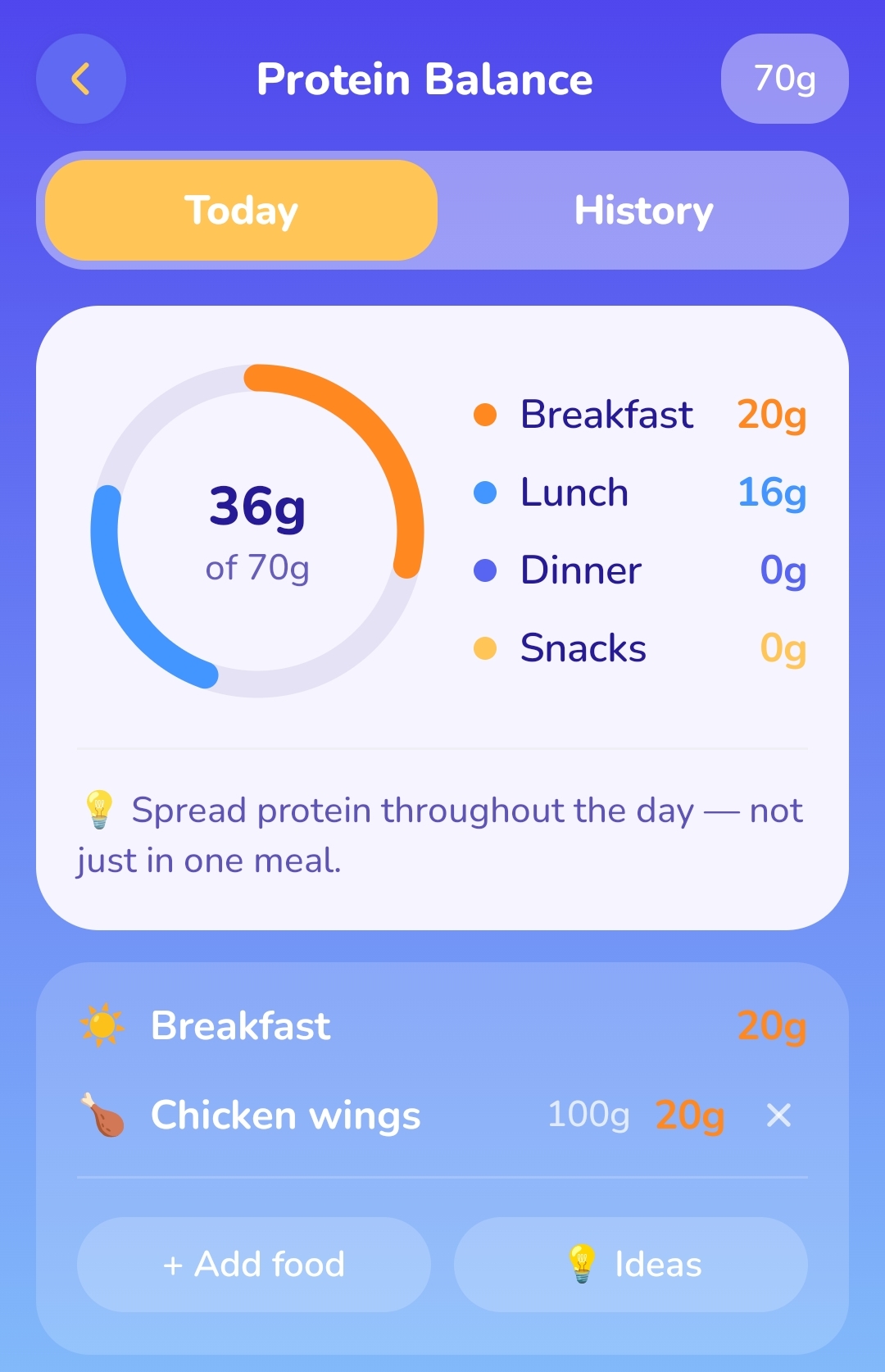Switch to the History tab

point(643,211)
